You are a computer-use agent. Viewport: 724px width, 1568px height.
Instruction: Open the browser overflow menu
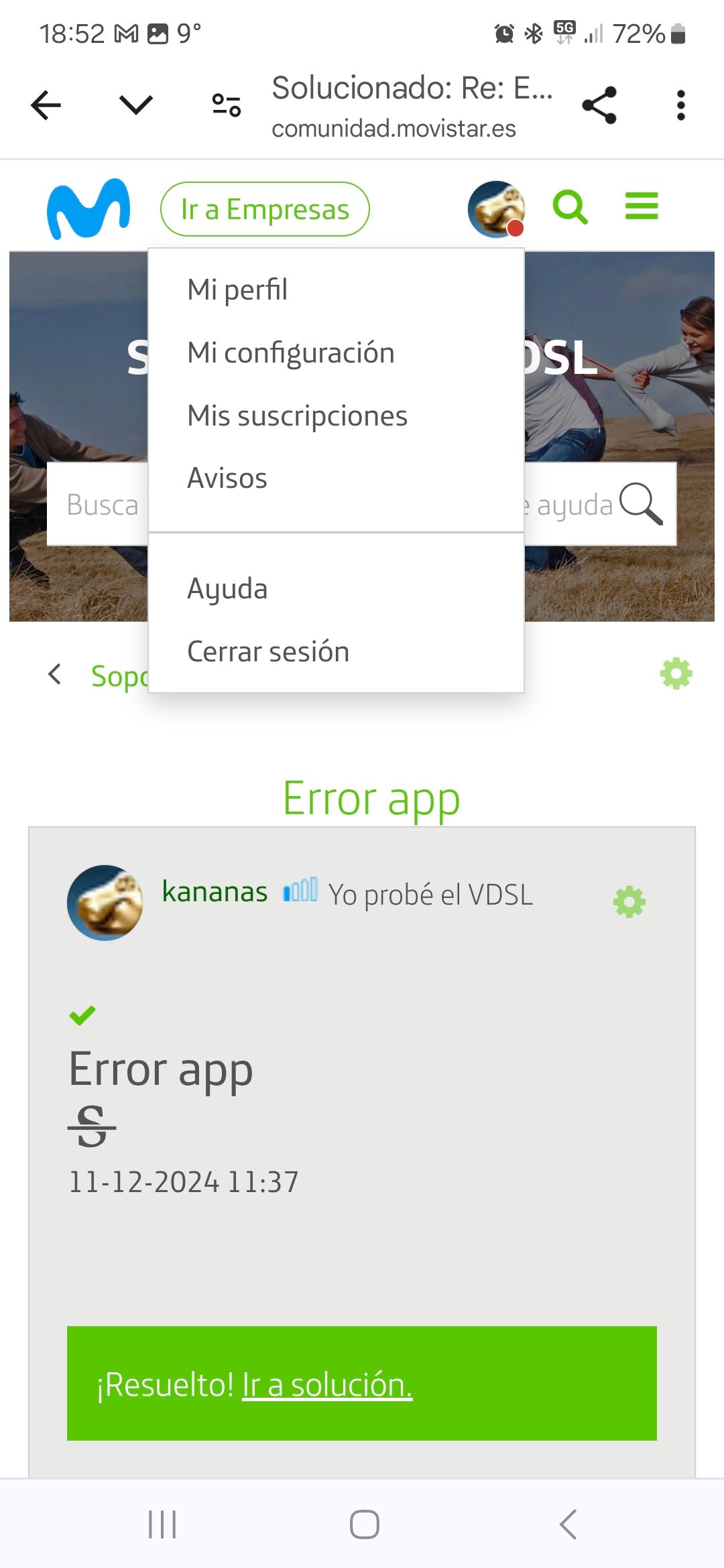(x=680, y=105)
